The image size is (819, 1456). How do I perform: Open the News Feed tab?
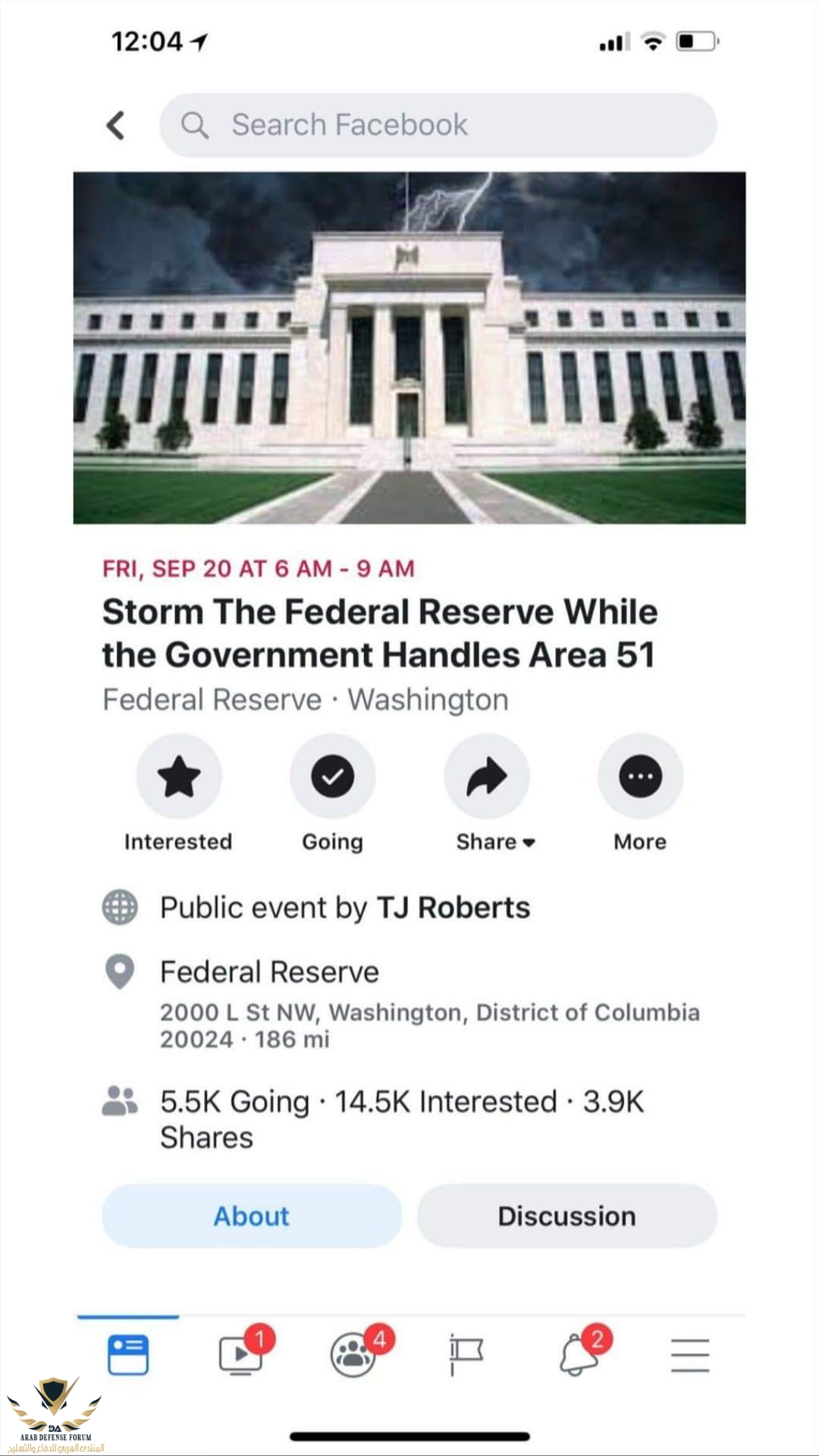[128, 1355]
